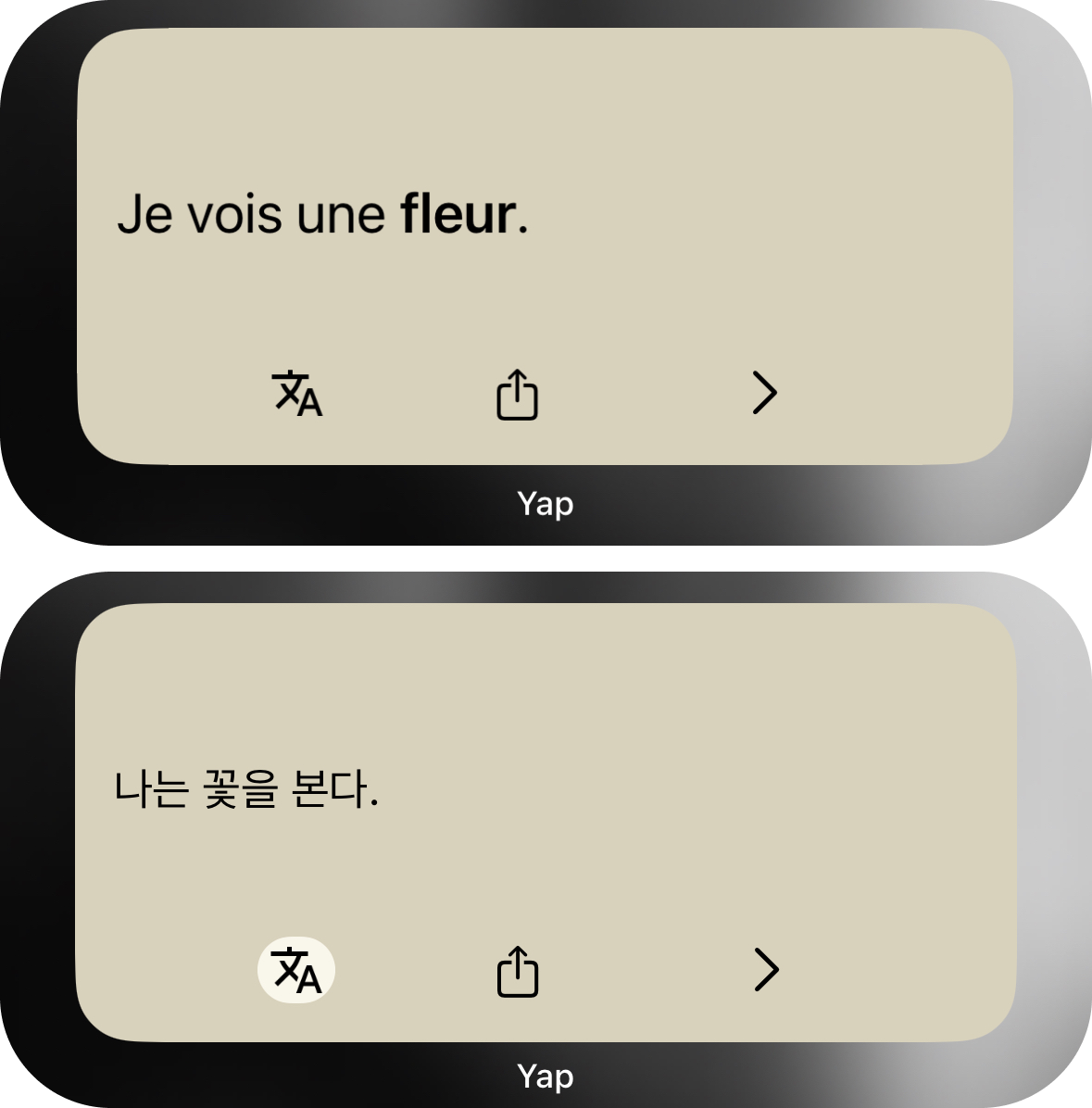Tap the share icon in the bottom Yap widget
This screenshot has height=1108, width=1092.
(x=517, y=970)
